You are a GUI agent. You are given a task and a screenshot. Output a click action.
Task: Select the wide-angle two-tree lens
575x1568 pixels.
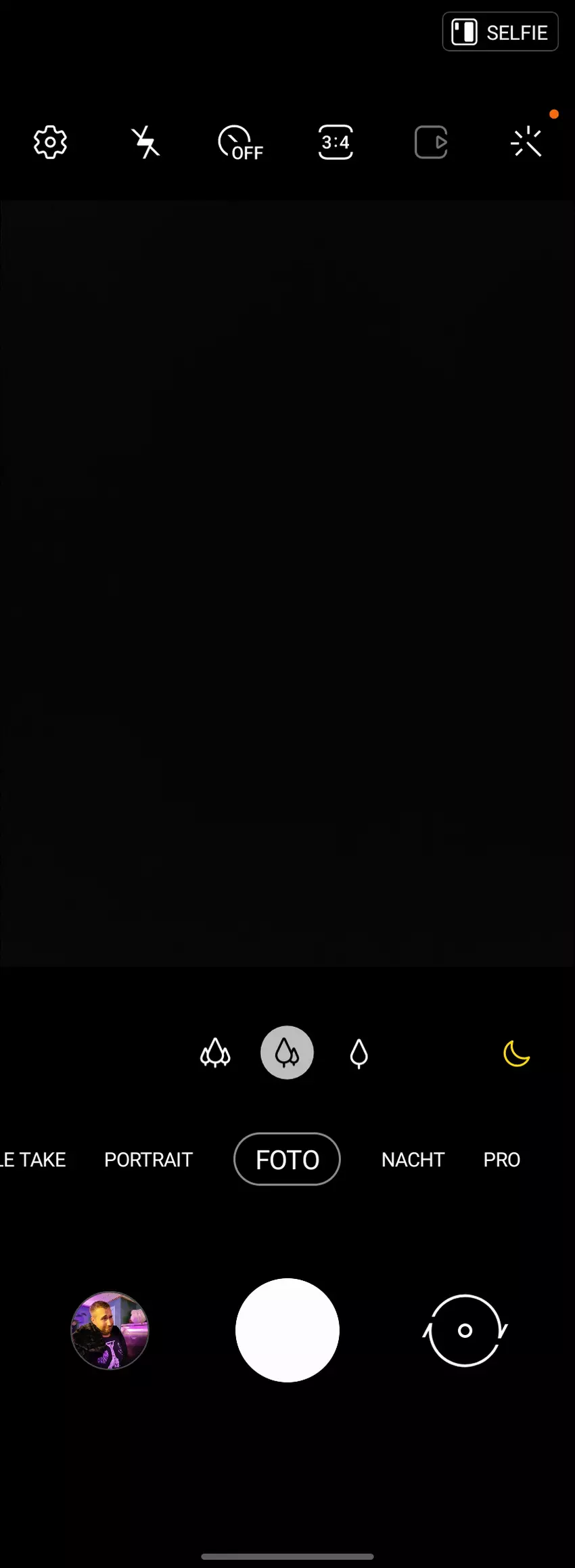[287, 1053]
